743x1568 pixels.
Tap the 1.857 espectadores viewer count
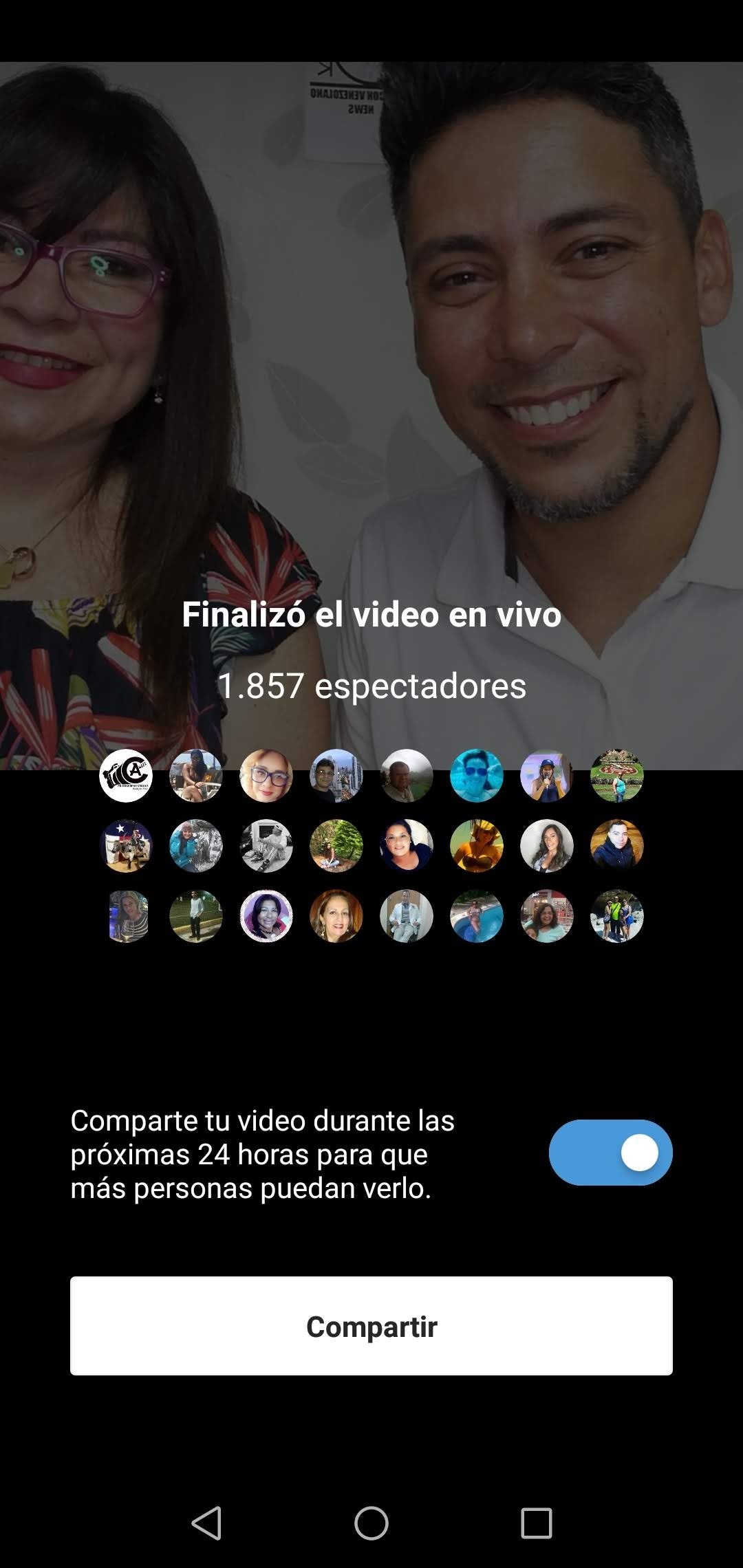pyautogui.click(x=371, y=684)
